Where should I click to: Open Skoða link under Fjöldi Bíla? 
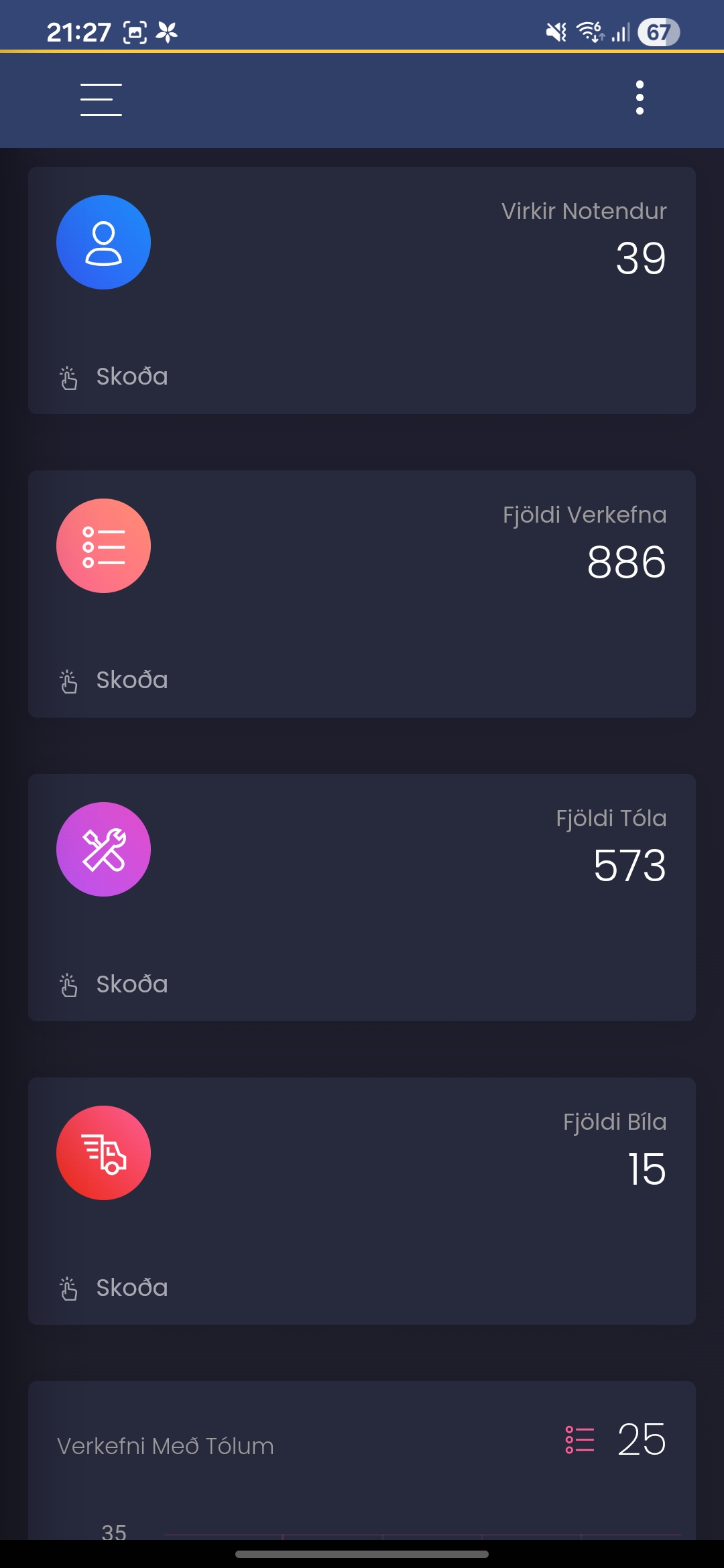point(131,1288)
